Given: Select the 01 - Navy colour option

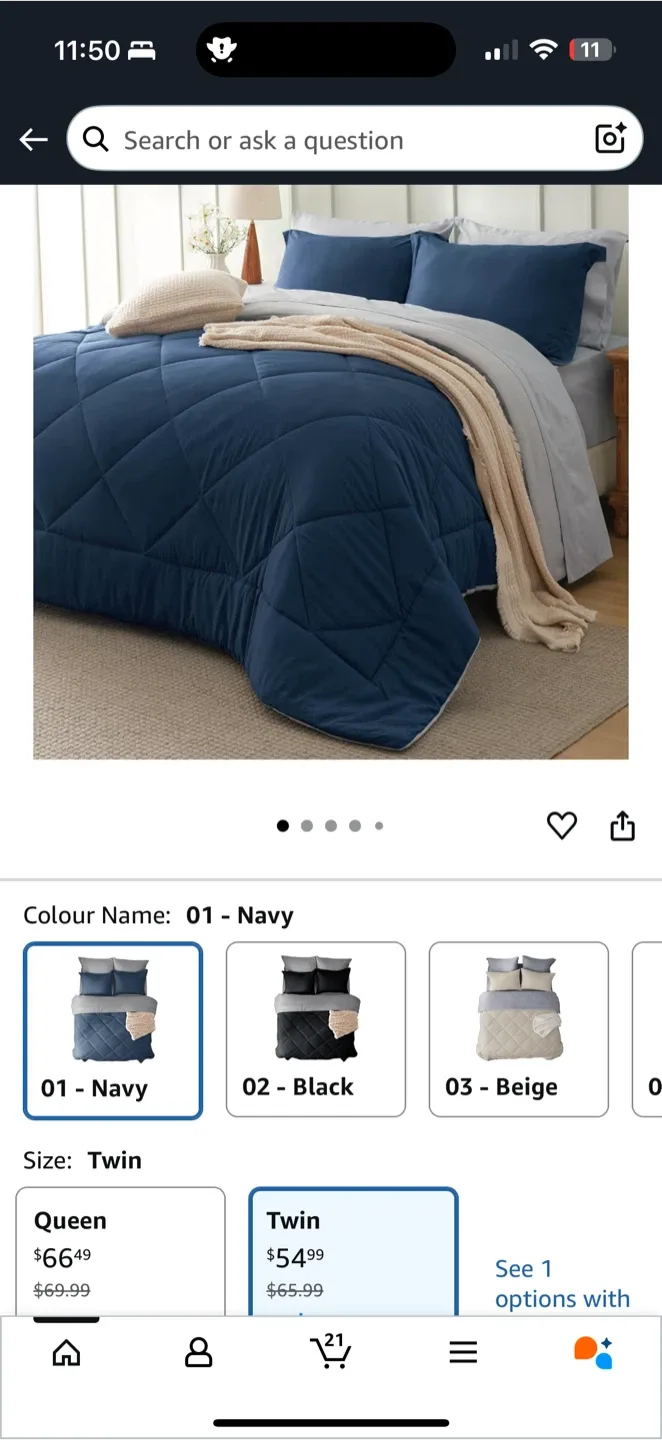Looking at the screenshot, I should coord(113,1030).
